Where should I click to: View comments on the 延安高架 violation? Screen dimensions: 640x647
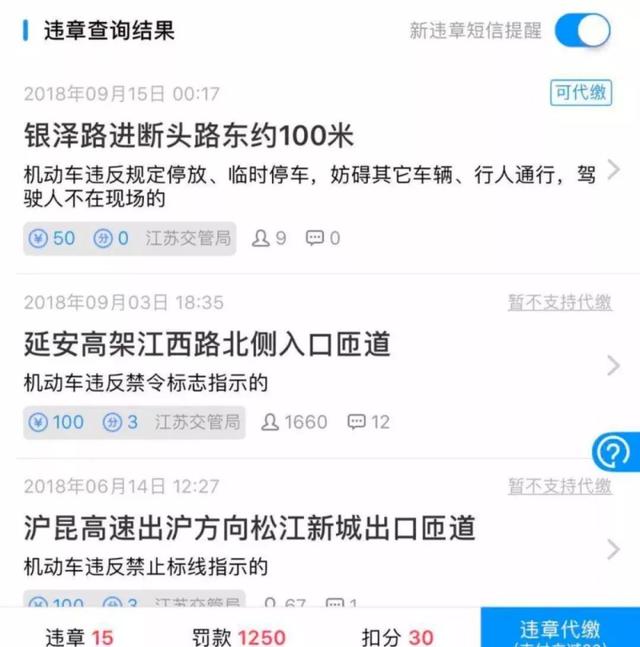[x=368, y=422]
